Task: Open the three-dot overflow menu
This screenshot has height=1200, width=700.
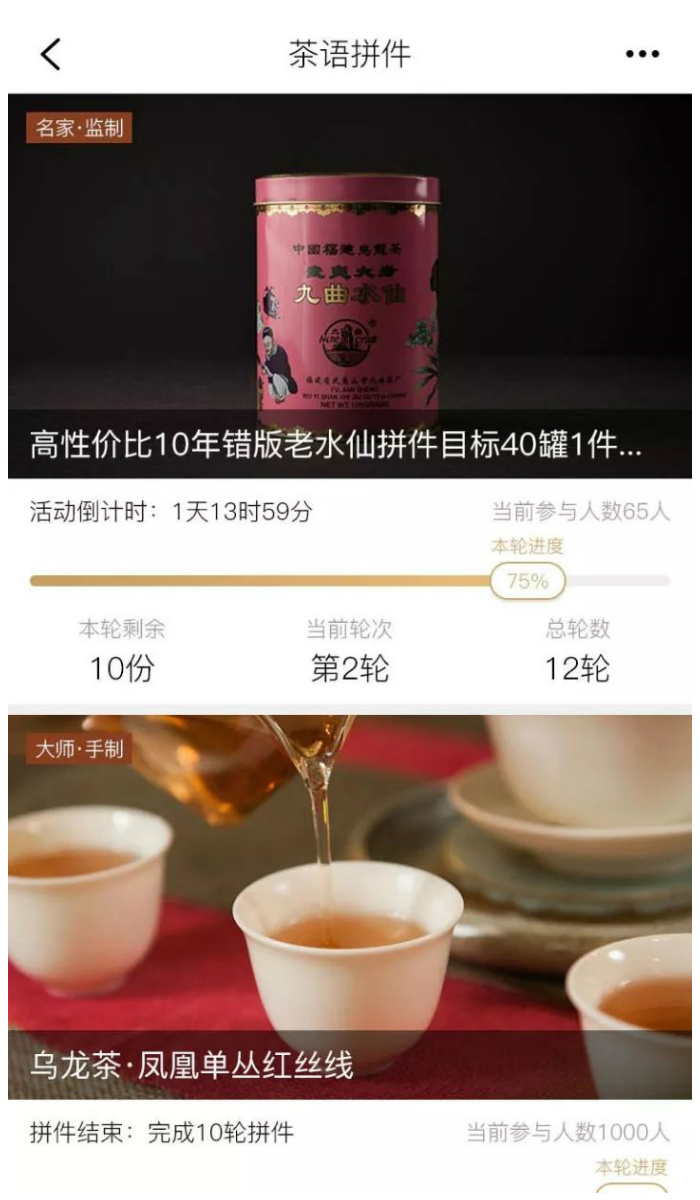Action: 642,54
